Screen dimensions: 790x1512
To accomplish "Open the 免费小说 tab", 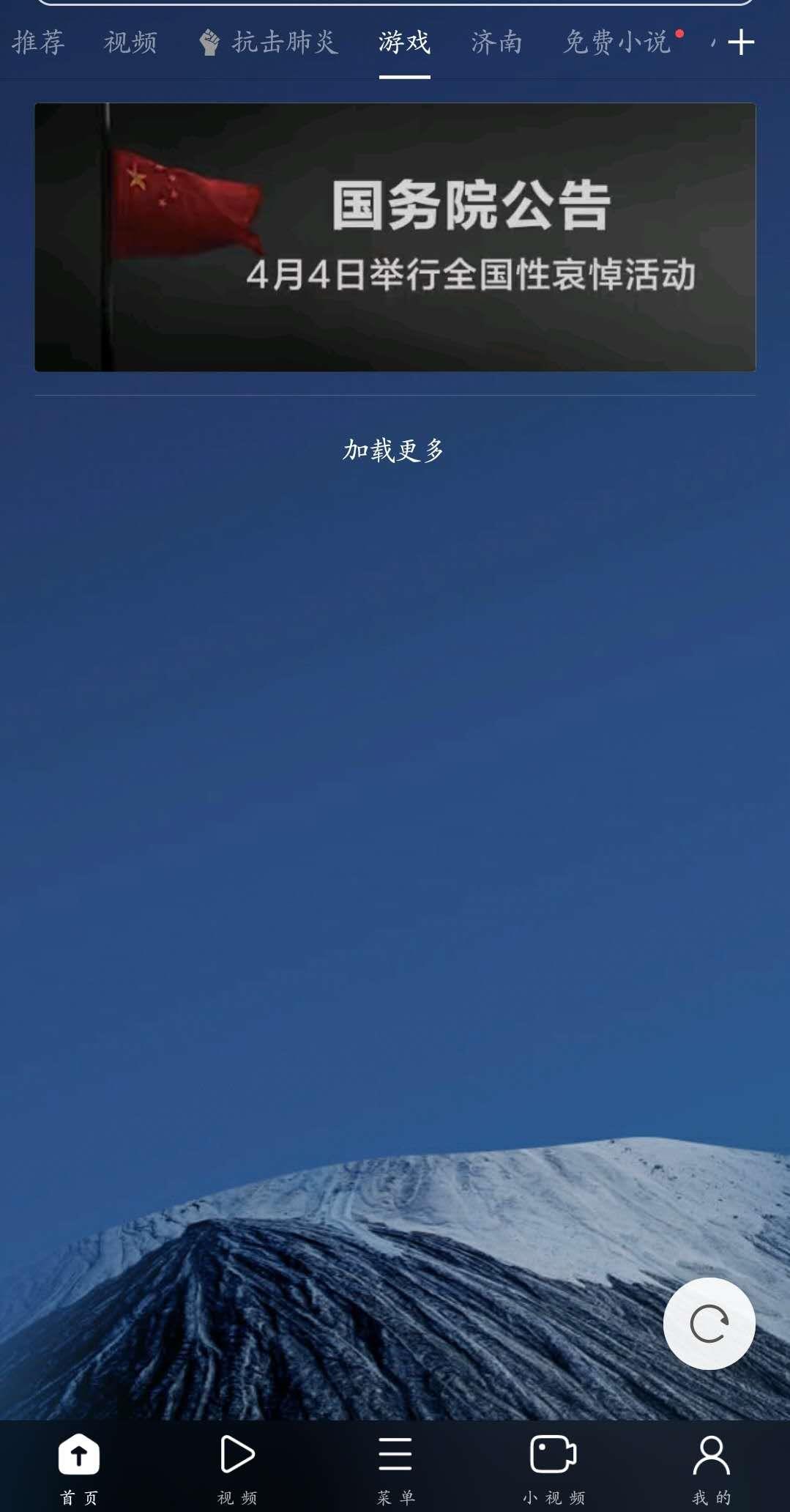I will (x=617, y=42).
